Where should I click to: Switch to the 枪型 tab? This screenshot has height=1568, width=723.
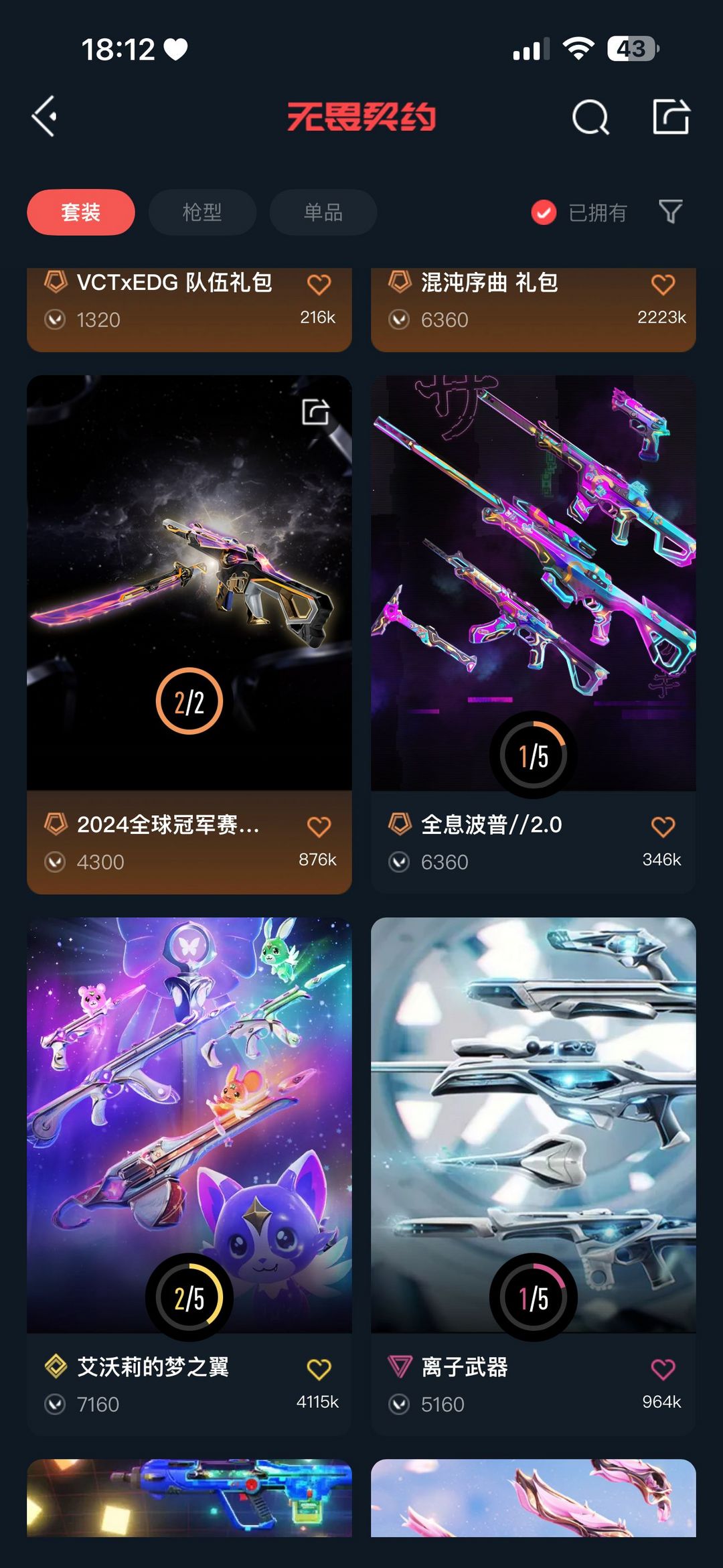(202, 212)
